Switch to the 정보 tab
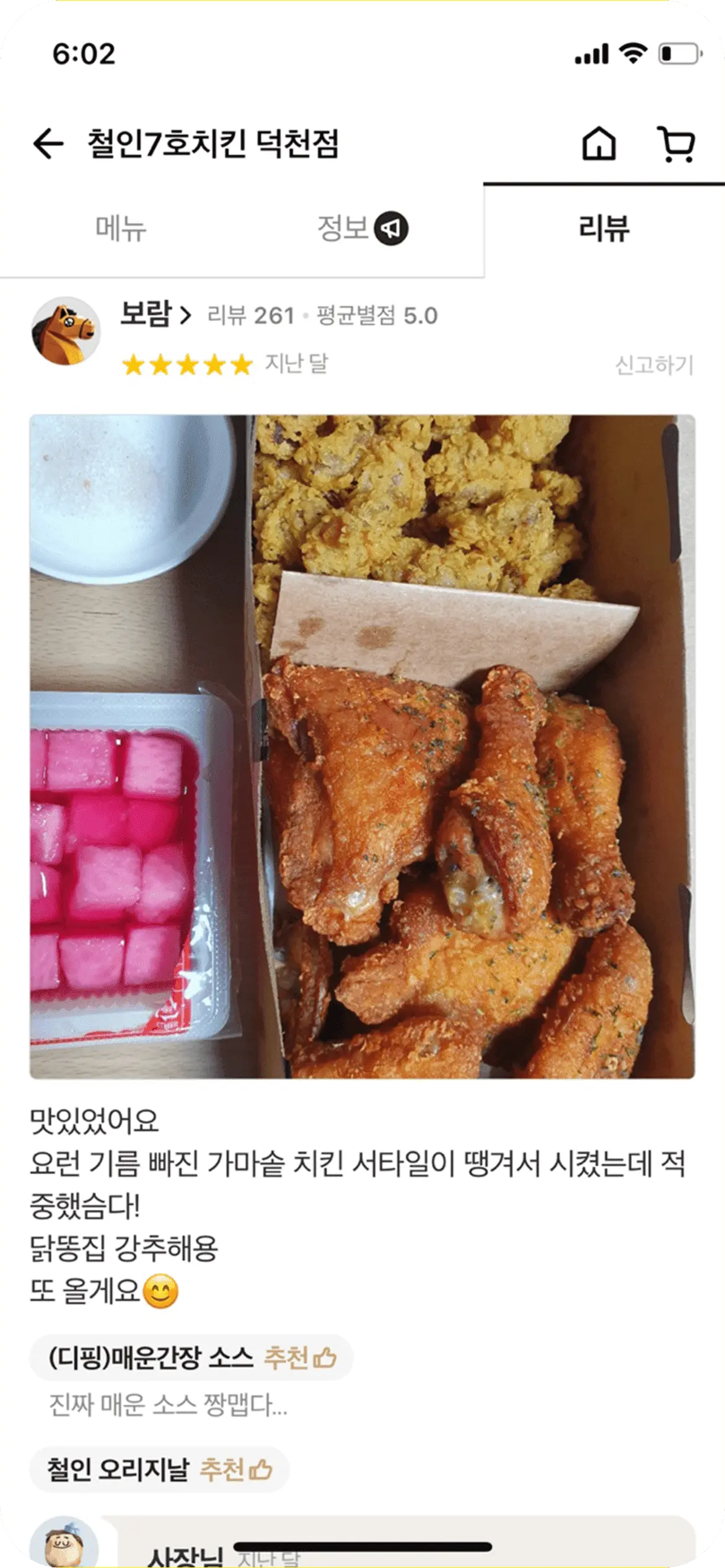The width and height of the screenshot is (725, 1568). pyautogui.click(x=361, y=229)
